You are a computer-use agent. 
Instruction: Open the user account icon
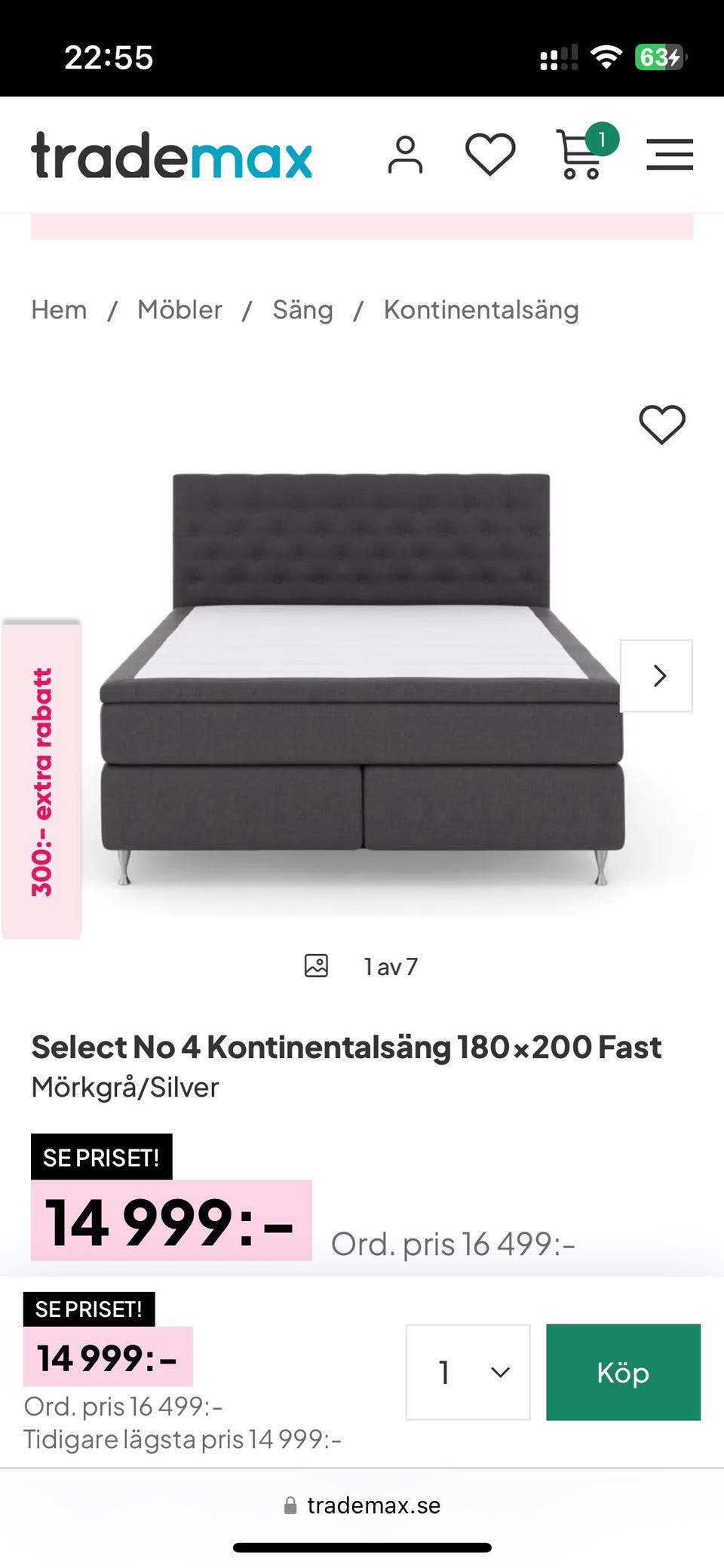click(405, 155)
